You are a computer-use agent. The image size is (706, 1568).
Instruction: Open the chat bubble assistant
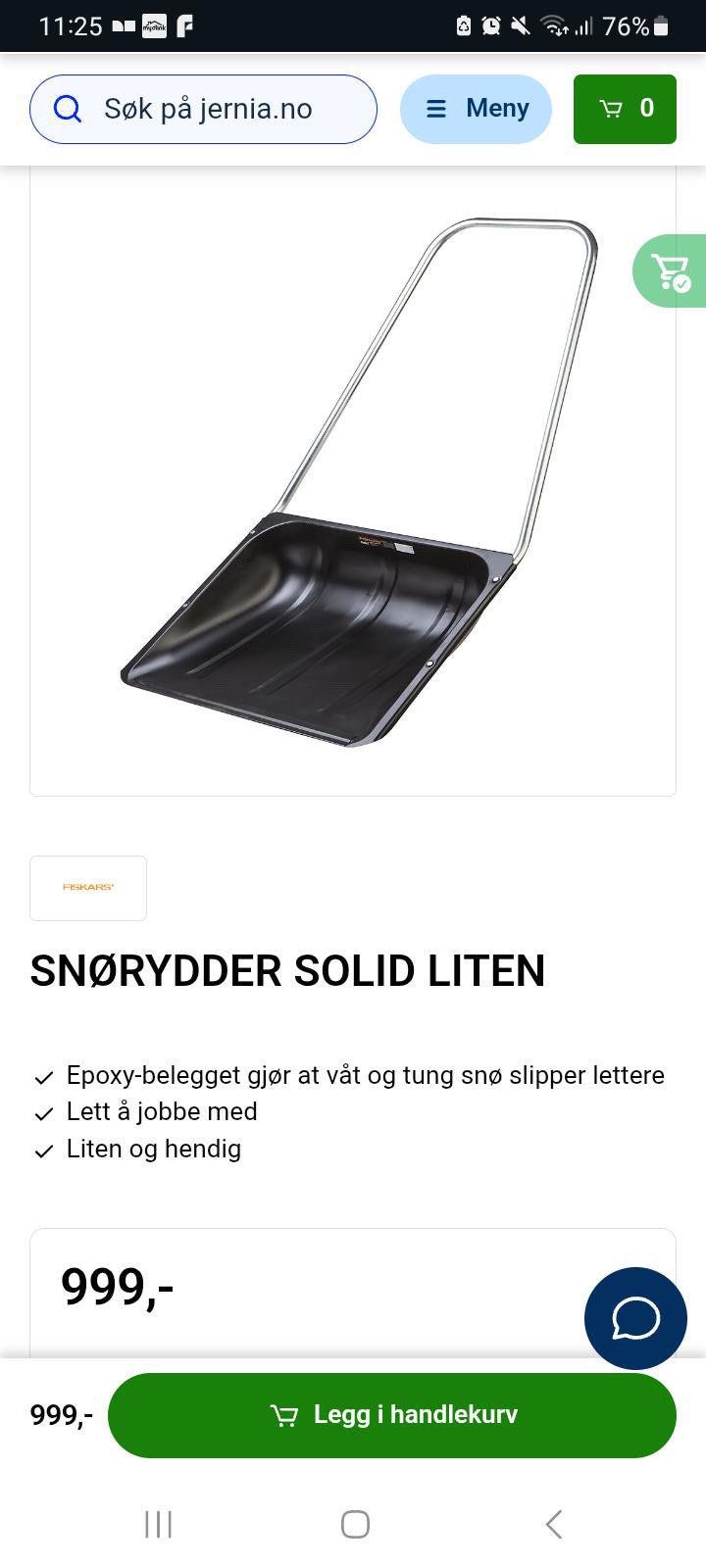tap(634, 1319)
